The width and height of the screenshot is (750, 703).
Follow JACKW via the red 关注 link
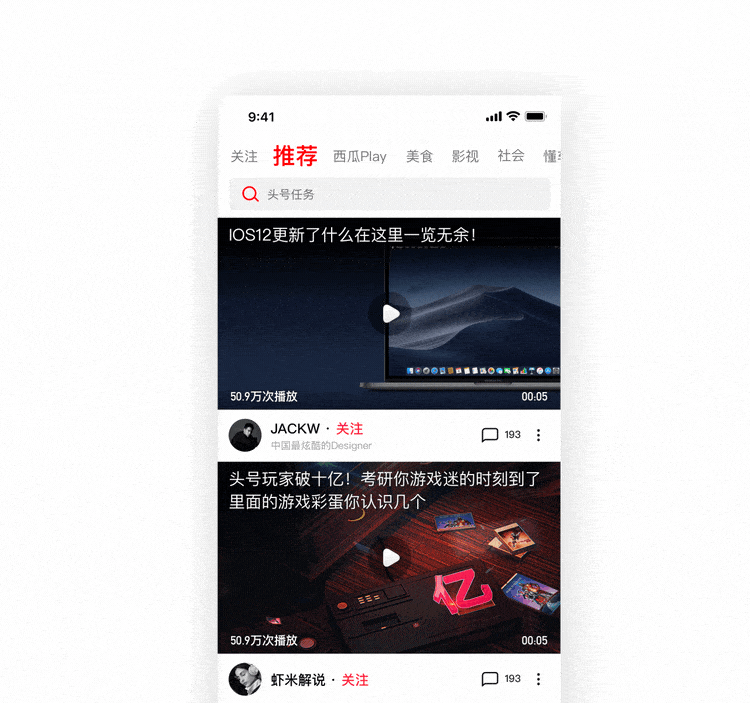[x=349, y=429]
